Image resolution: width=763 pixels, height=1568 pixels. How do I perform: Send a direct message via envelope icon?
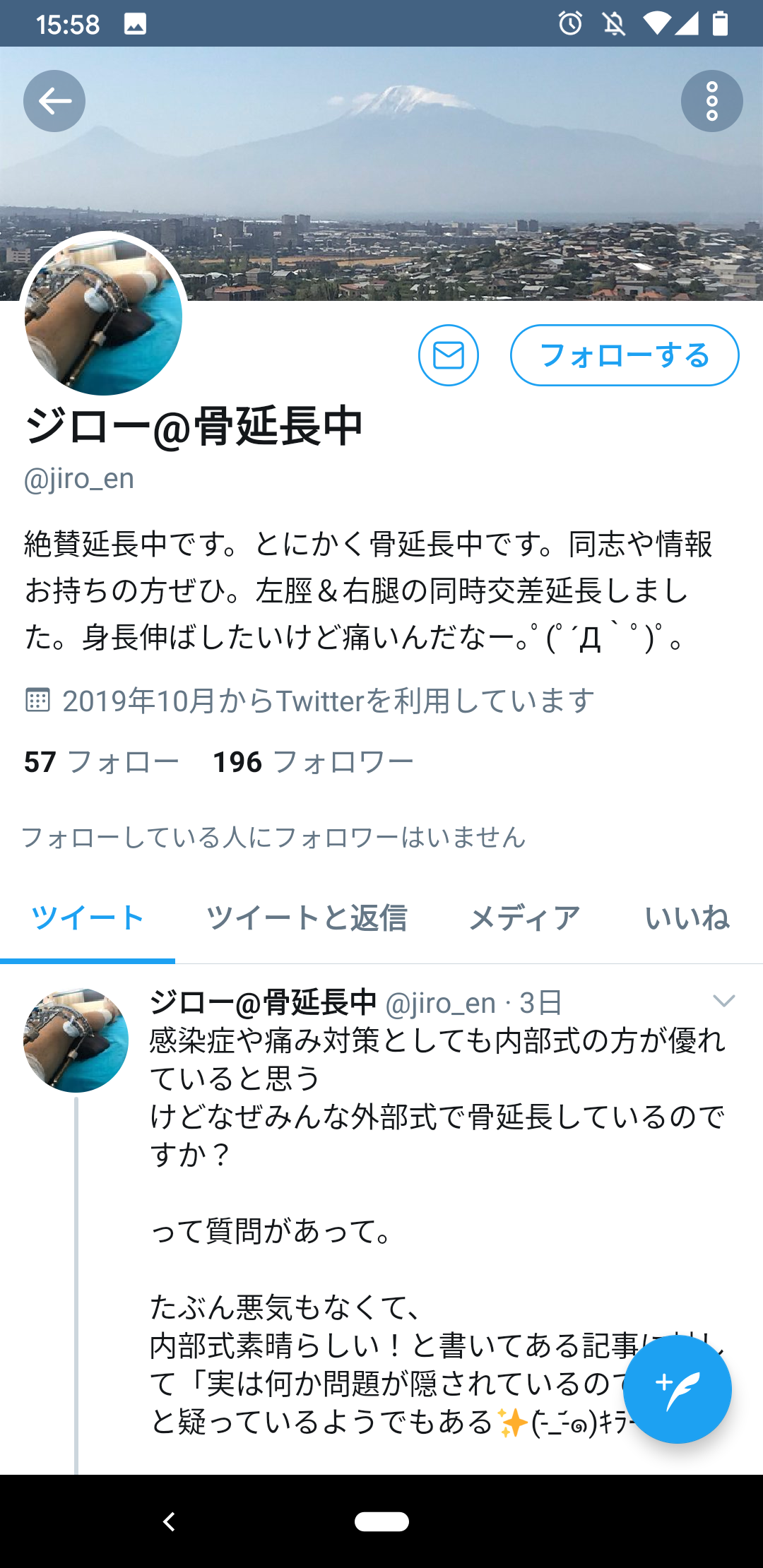click(449, 355)
